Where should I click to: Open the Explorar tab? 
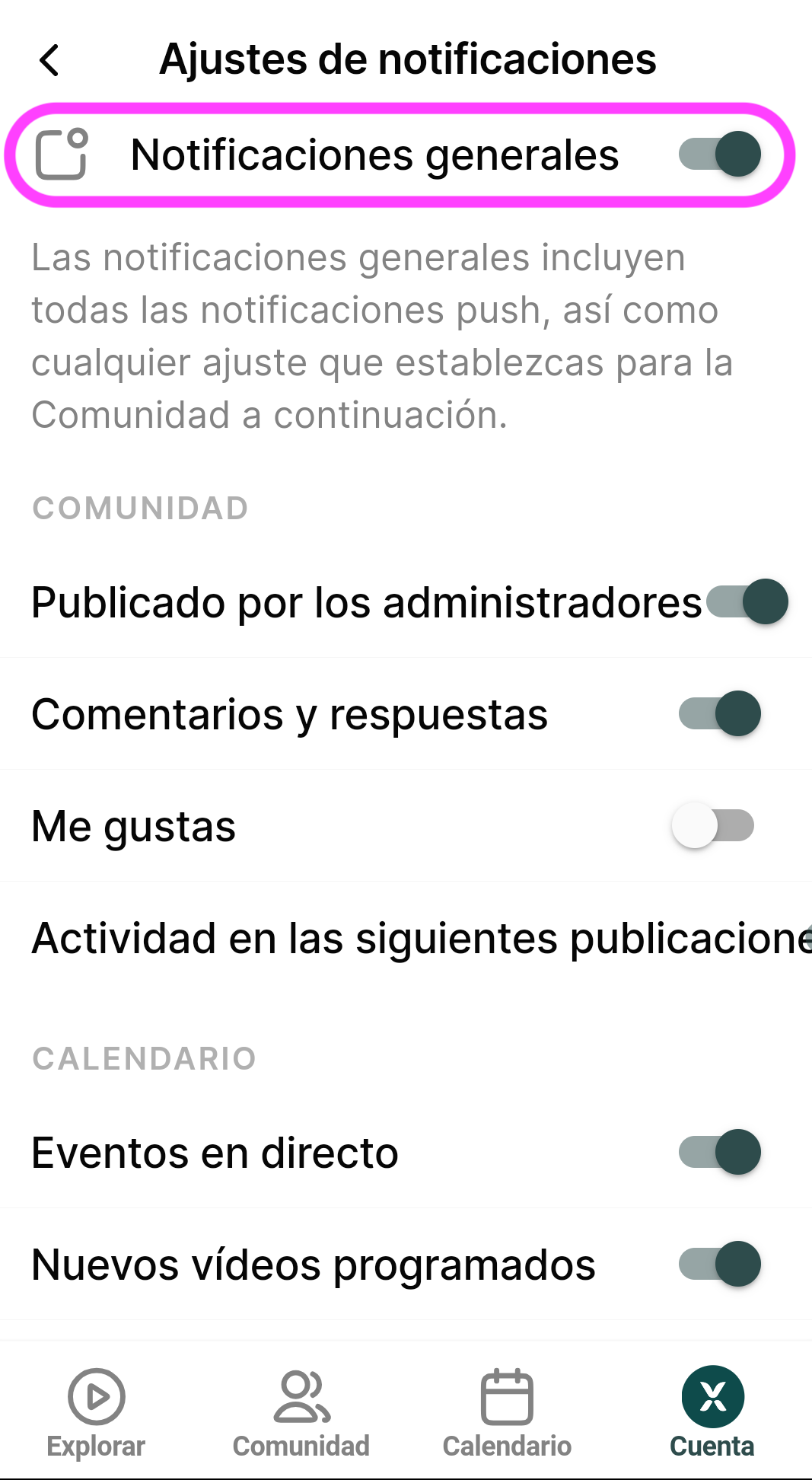coord(96,1412)
